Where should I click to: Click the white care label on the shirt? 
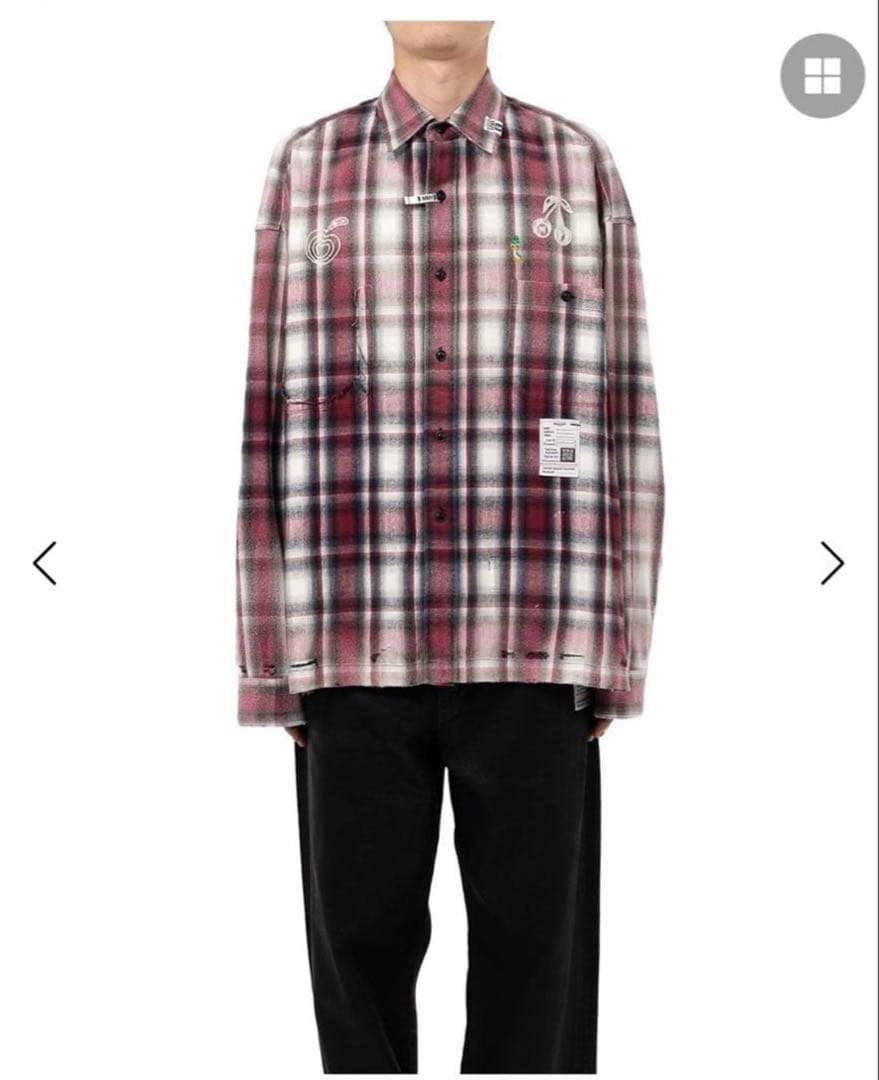[x=562, y=446]
